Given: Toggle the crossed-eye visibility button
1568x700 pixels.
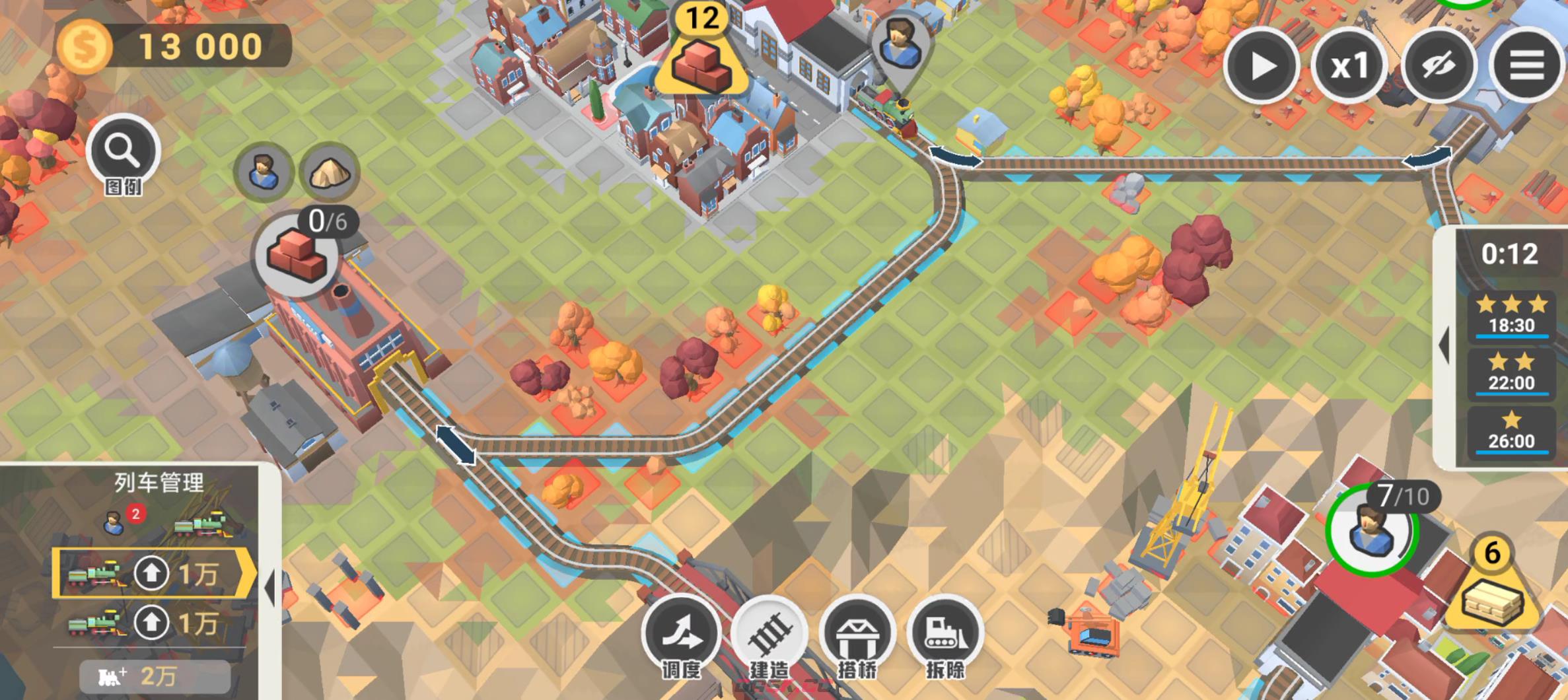Looking at the screenshot, I should coord(1438,66).
